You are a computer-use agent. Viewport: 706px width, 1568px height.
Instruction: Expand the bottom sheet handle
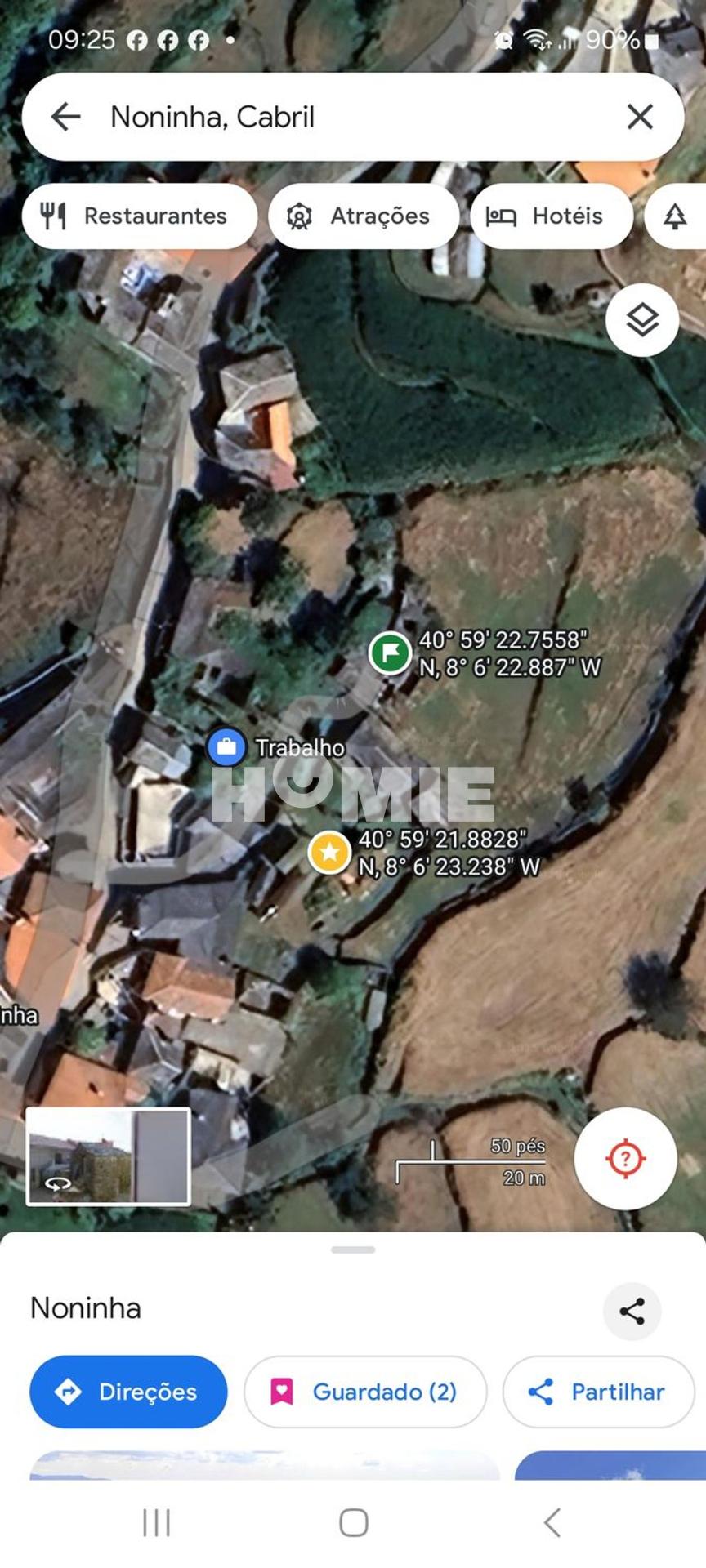pos(353,1250)
